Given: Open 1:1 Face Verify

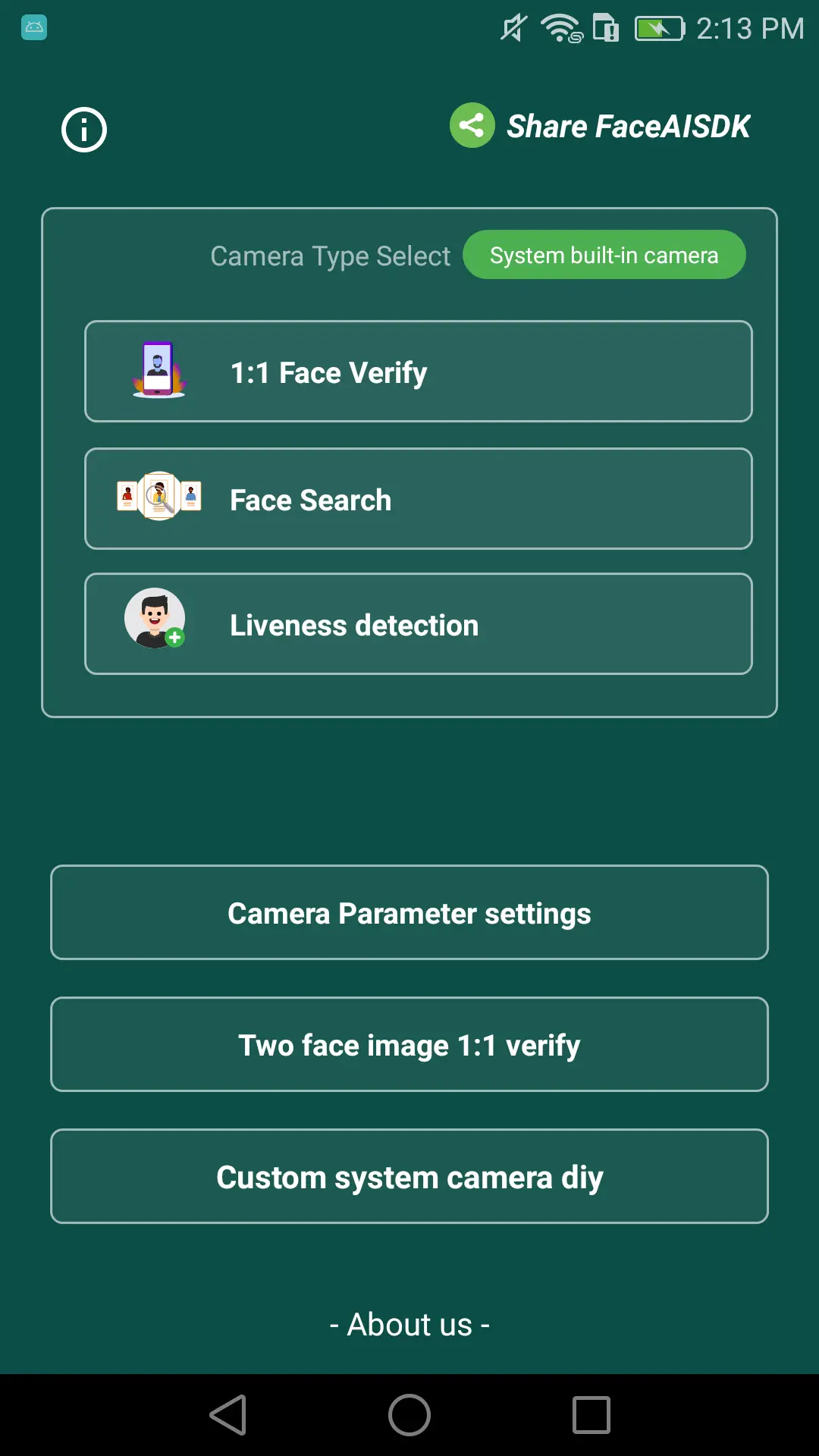Looking at the screenshot, I should point(419,372).
